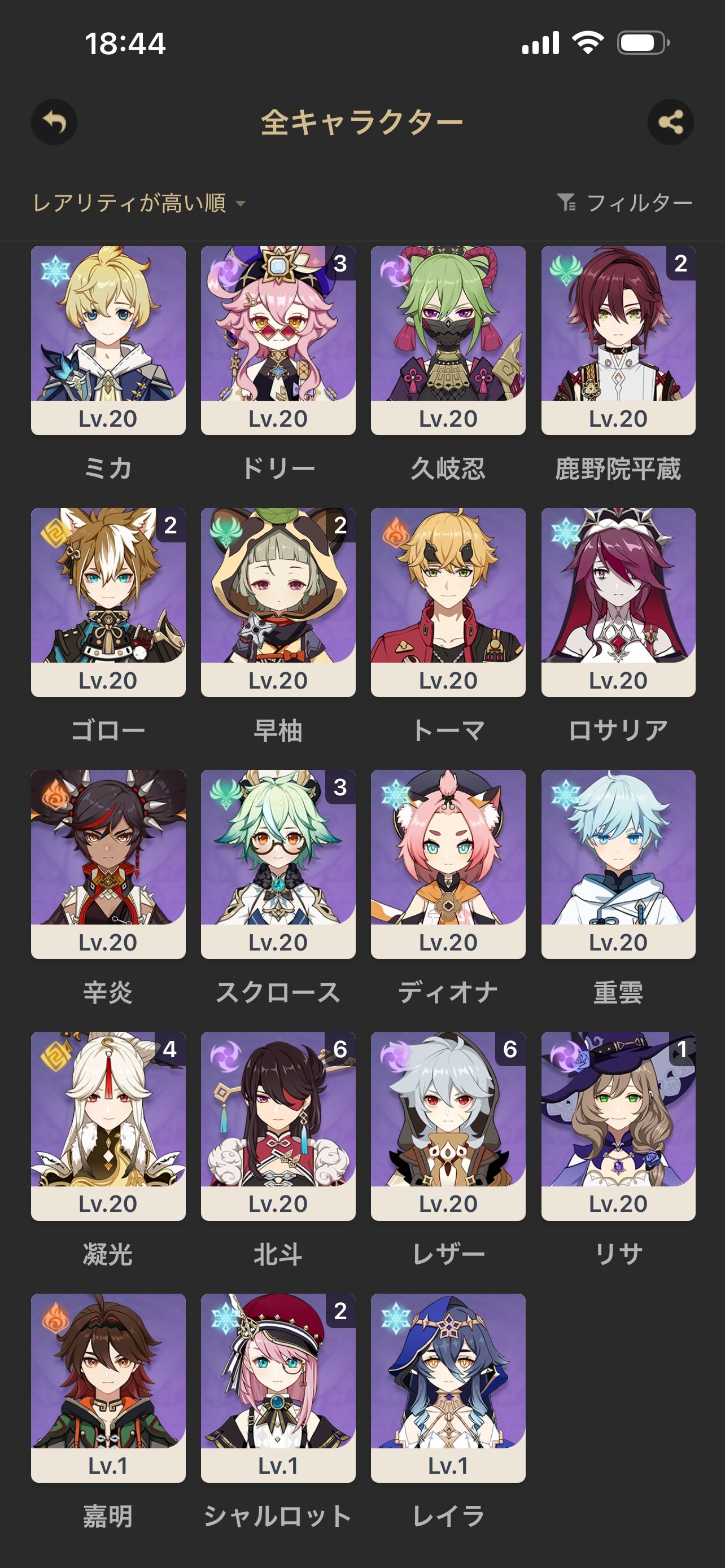The height and width of the screenshot is (1568, 725).
Task: View レイラ character details
Action: 448,1387
